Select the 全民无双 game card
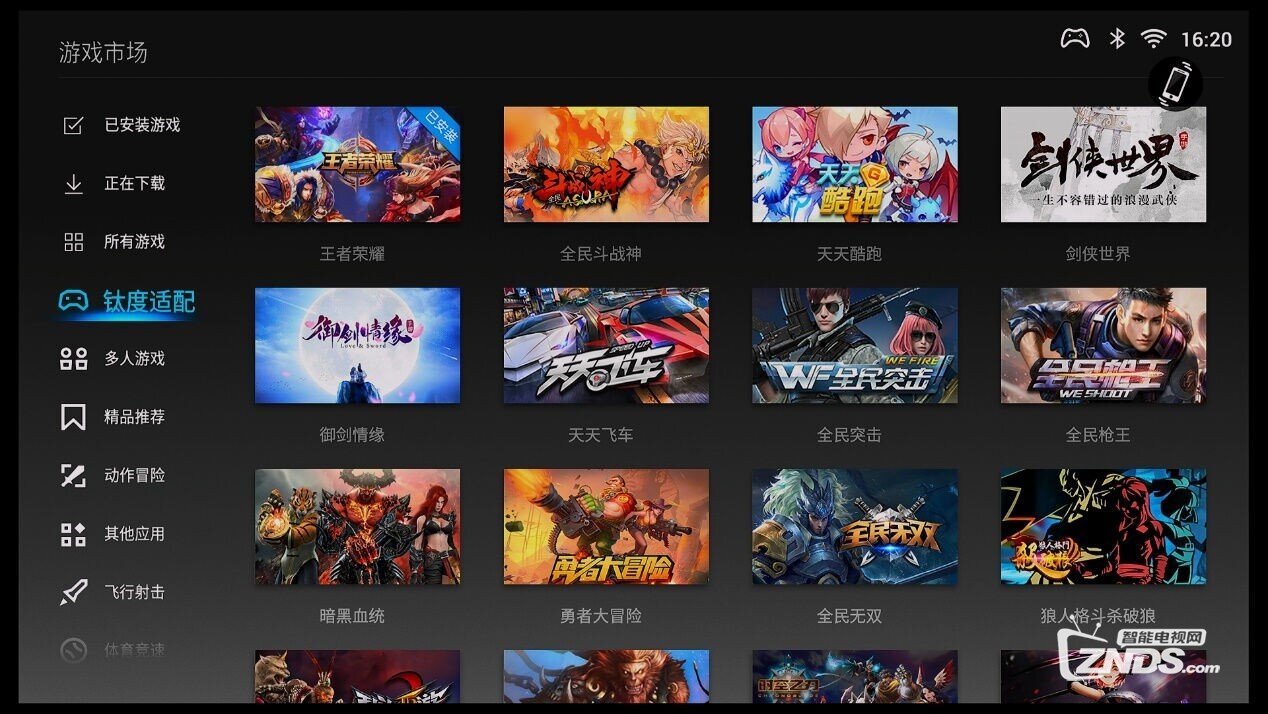 pyautogui.click(x=854, y=527)
